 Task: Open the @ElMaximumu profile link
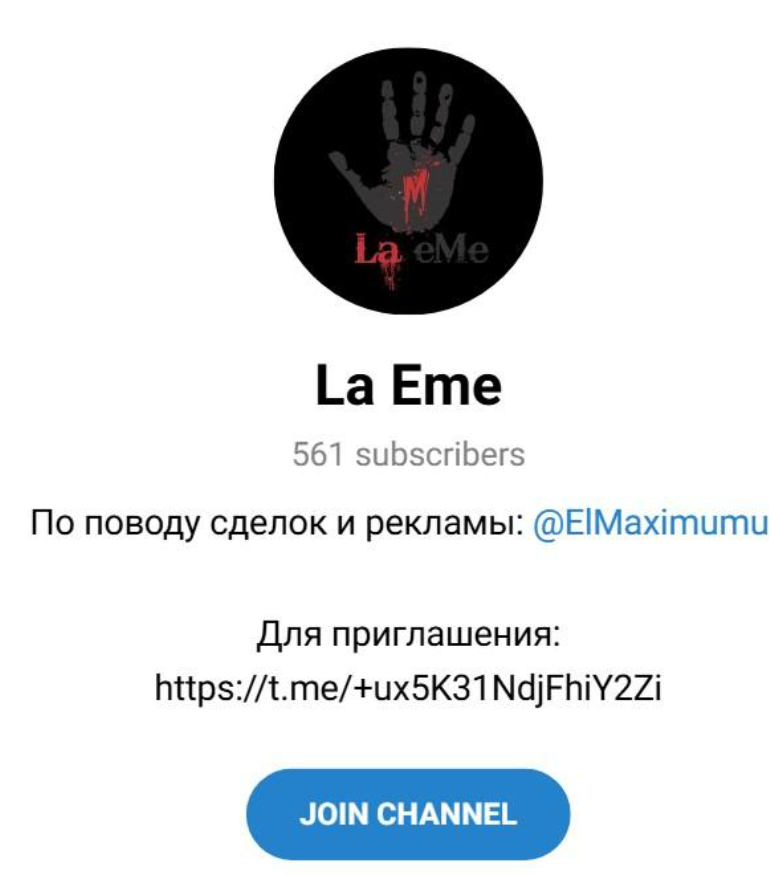tap(649, 524)
